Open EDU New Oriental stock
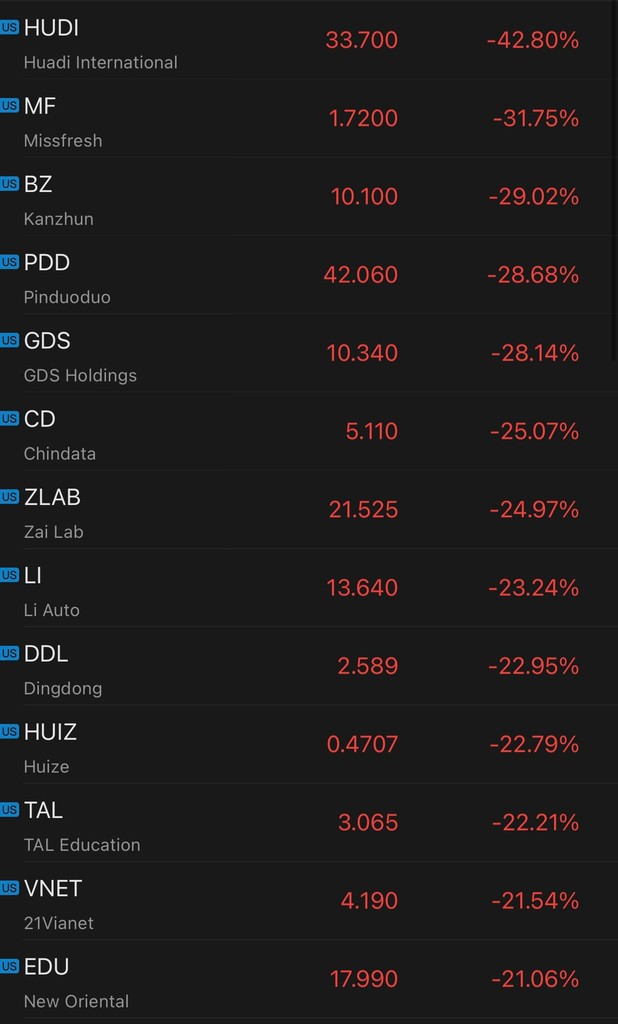The image size is (618, 1024). tap(300, 979)
